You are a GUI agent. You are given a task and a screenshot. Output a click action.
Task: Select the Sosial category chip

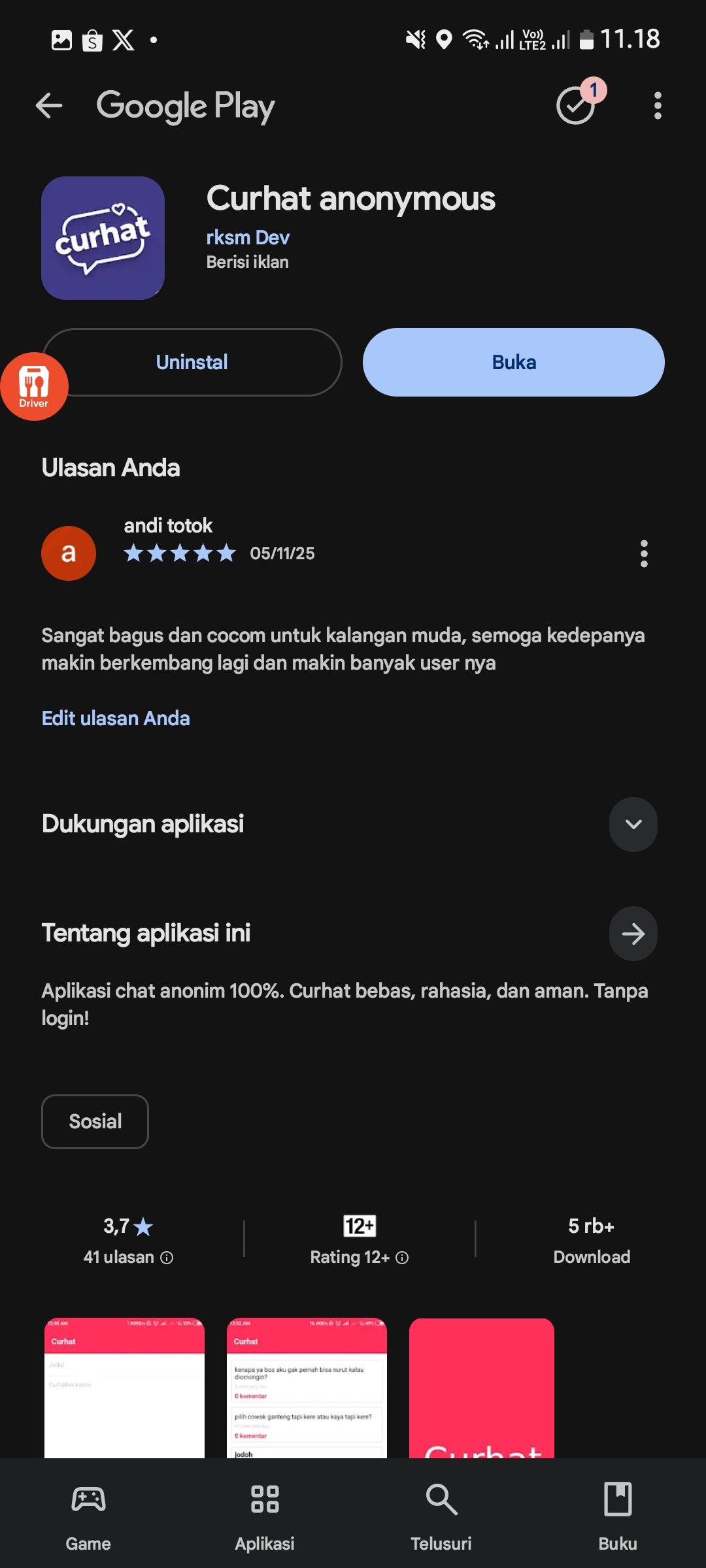(x=95, y=1121)
